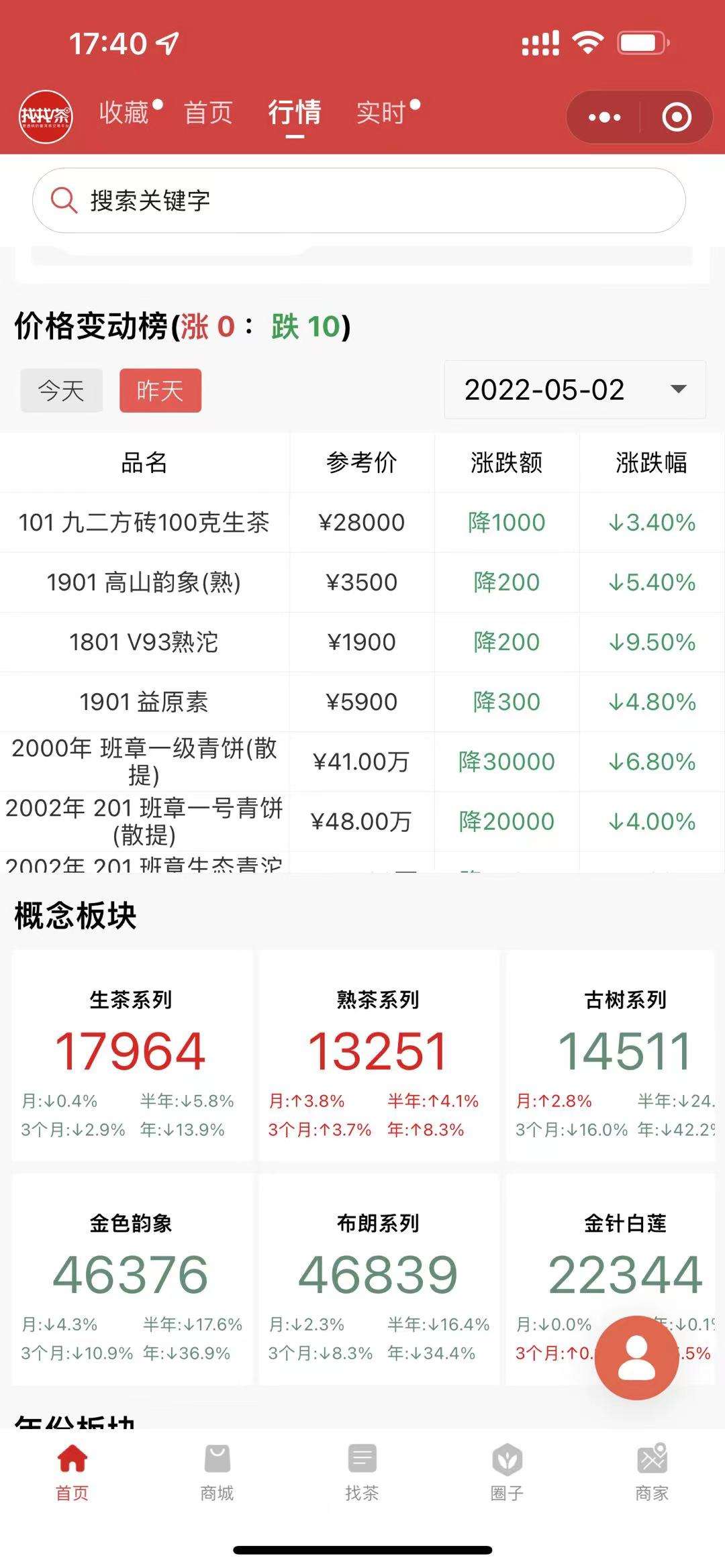Image resolution: width=725 pixels, height=1568 pixels.
Task: Tap the floating customer service button
Action: click(x=636, y=1357)
